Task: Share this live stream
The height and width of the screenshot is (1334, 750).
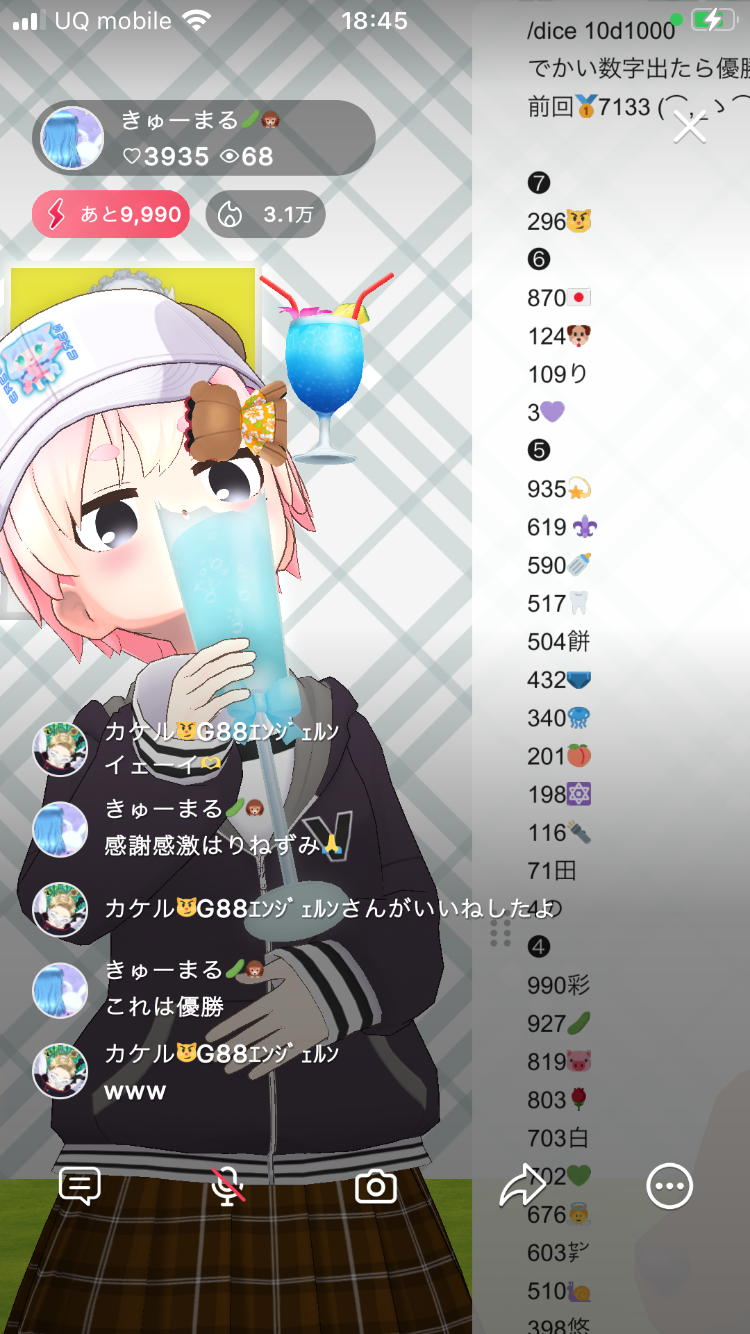Action: [x=522, y=1187]
